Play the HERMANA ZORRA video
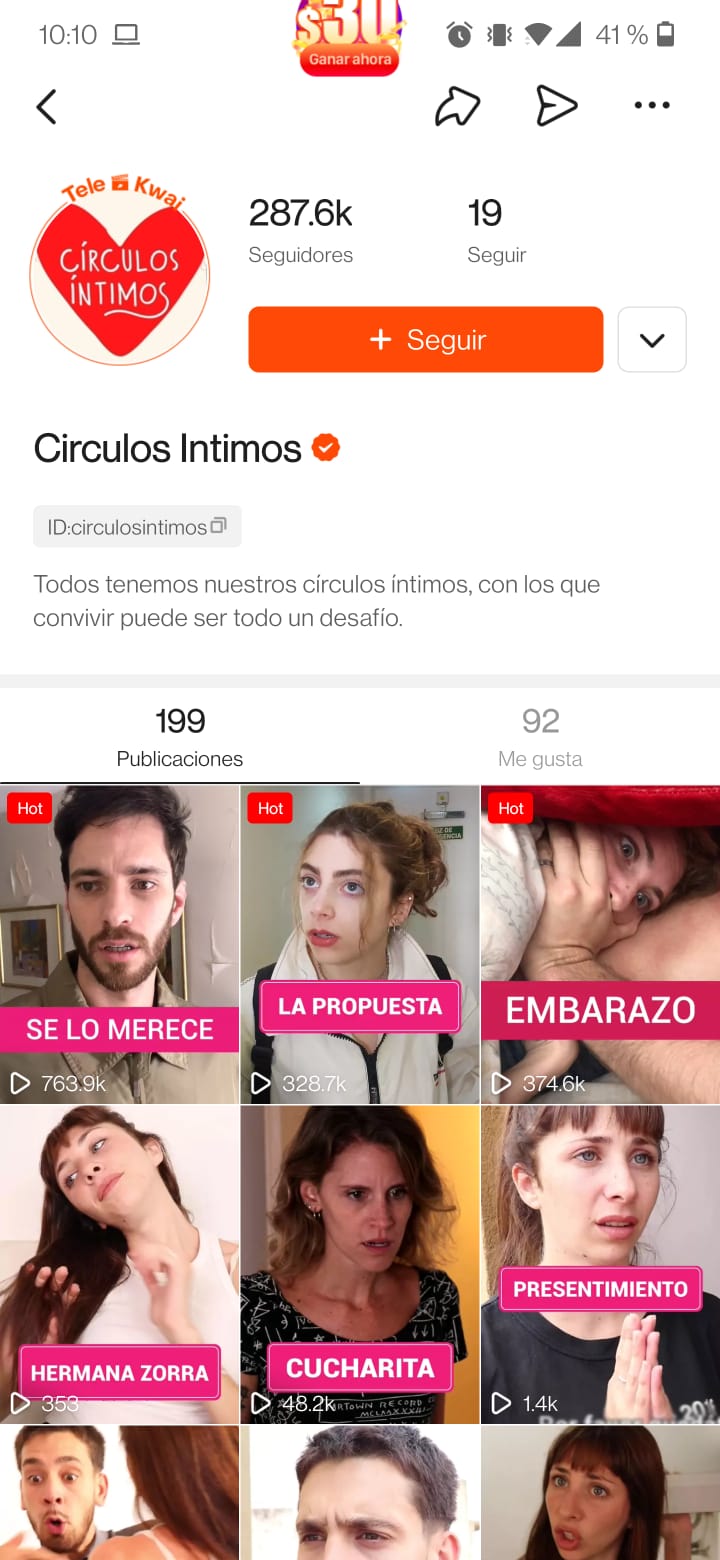 pyautogui.click(x=119, y=1264)
